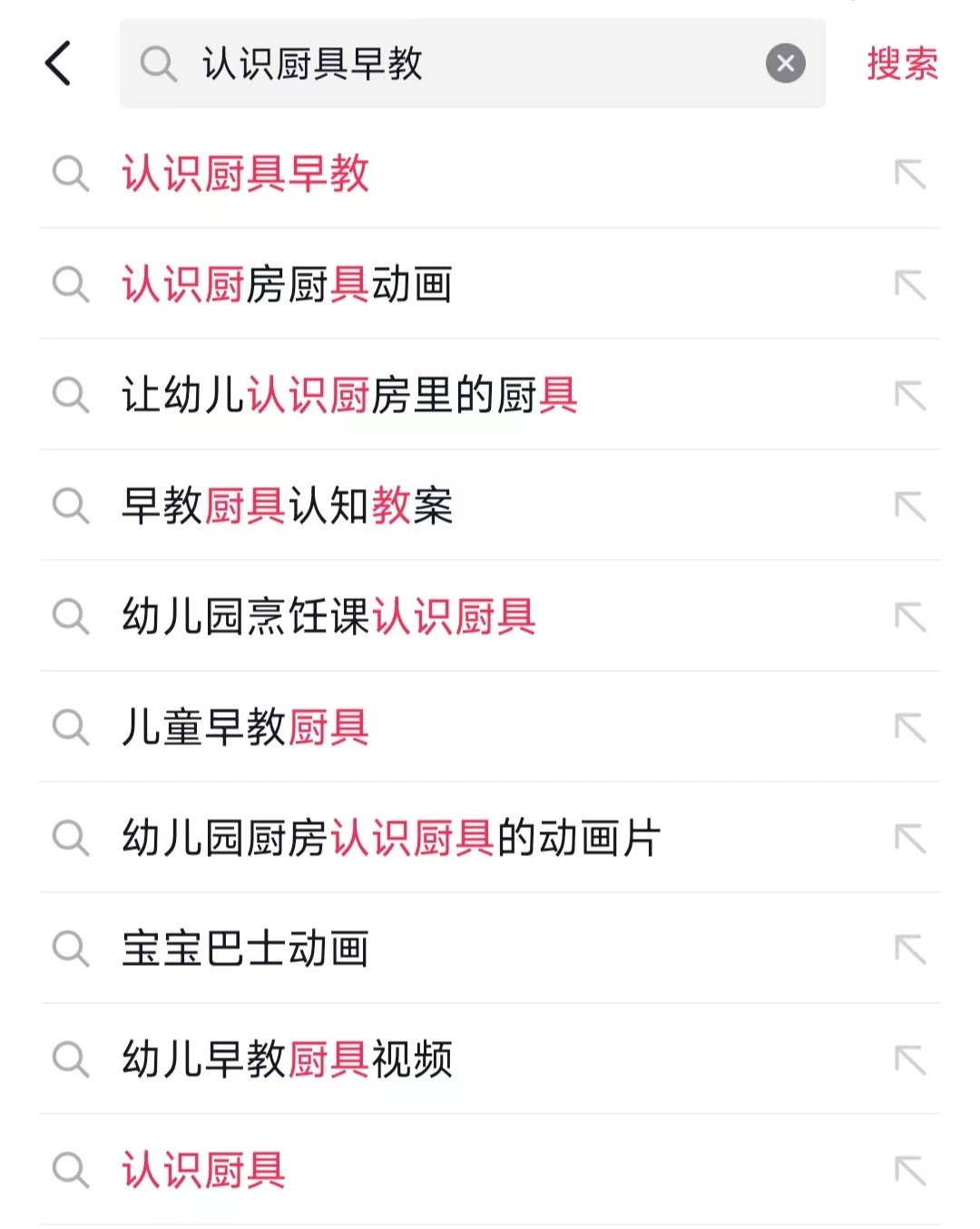
Task: Go back using the top-left arrow
Action: click(x=59, y=64)
